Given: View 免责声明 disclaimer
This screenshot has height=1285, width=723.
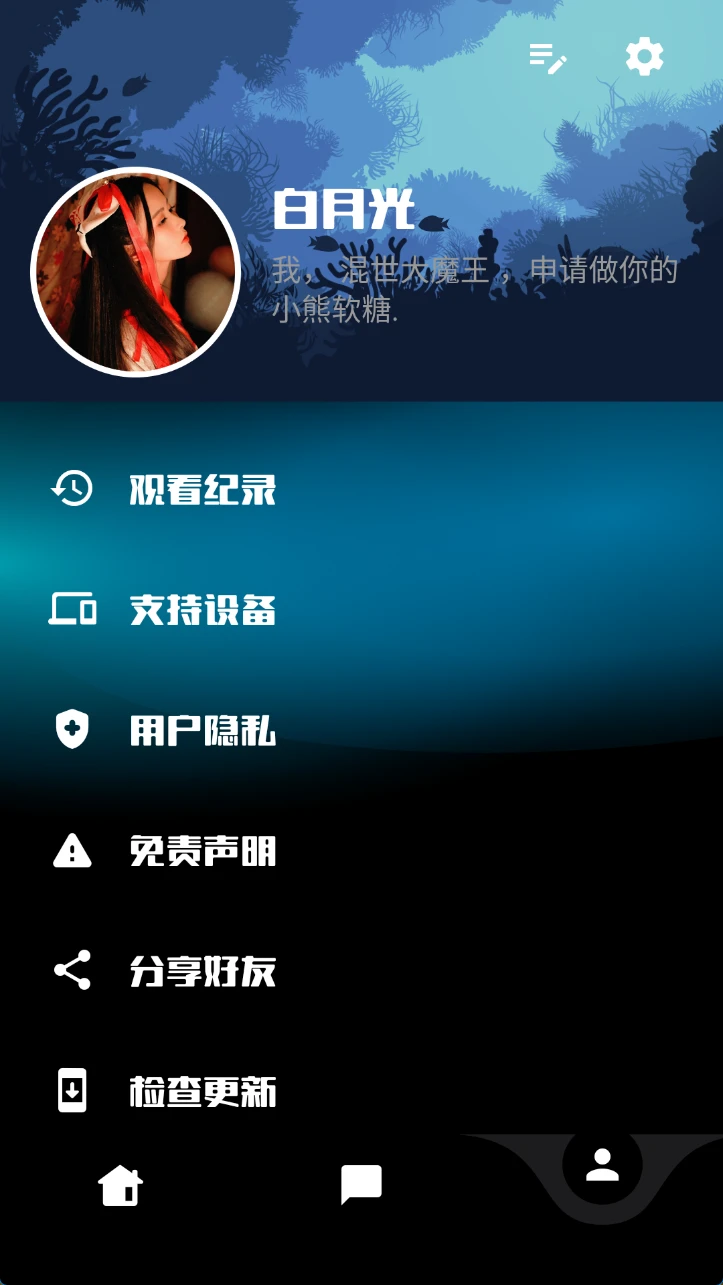Looking at the screenshot, I should (x=202, y=851).
